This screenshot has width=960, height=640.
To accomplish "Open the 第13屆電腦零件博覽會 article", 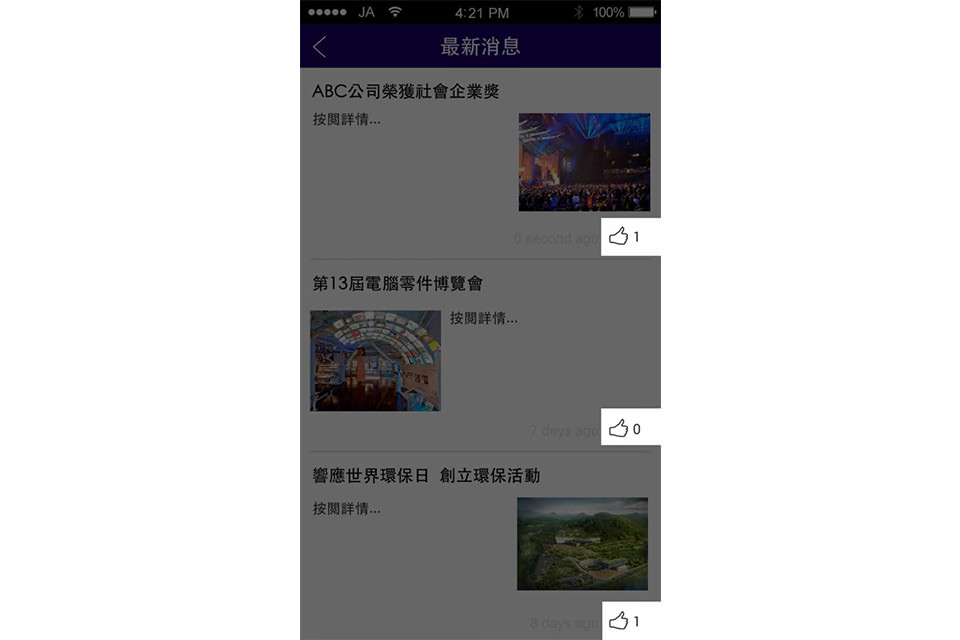I will pyautogui.click(x=397, y=284).
